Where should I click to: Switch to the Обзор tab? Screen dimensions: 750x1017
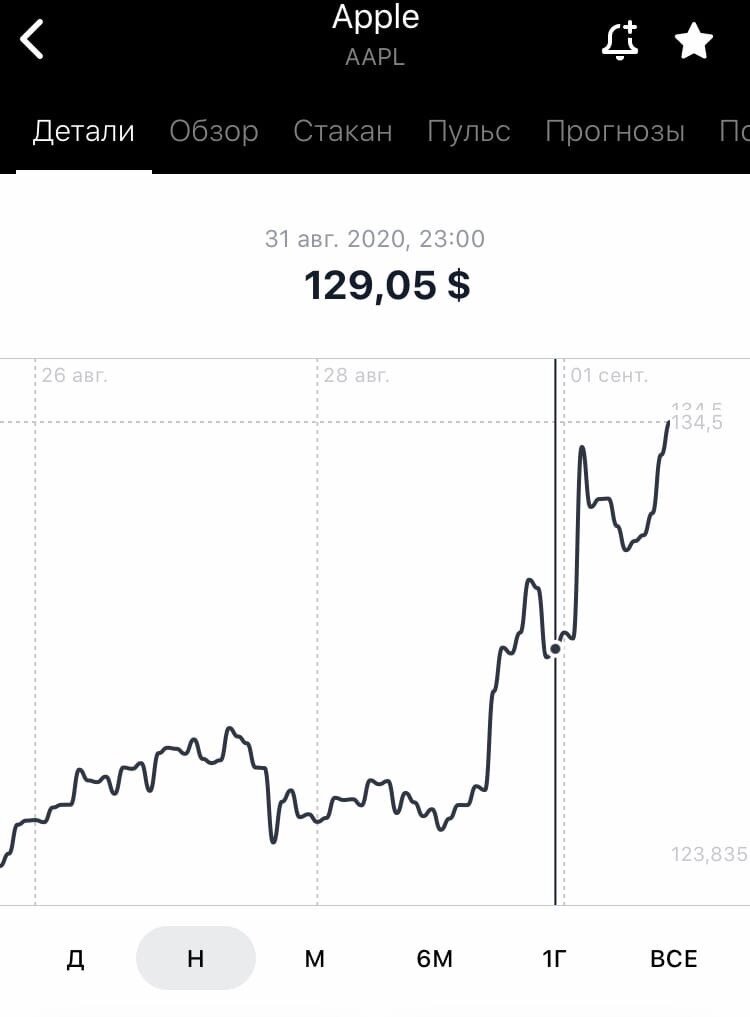coord(214,131)
